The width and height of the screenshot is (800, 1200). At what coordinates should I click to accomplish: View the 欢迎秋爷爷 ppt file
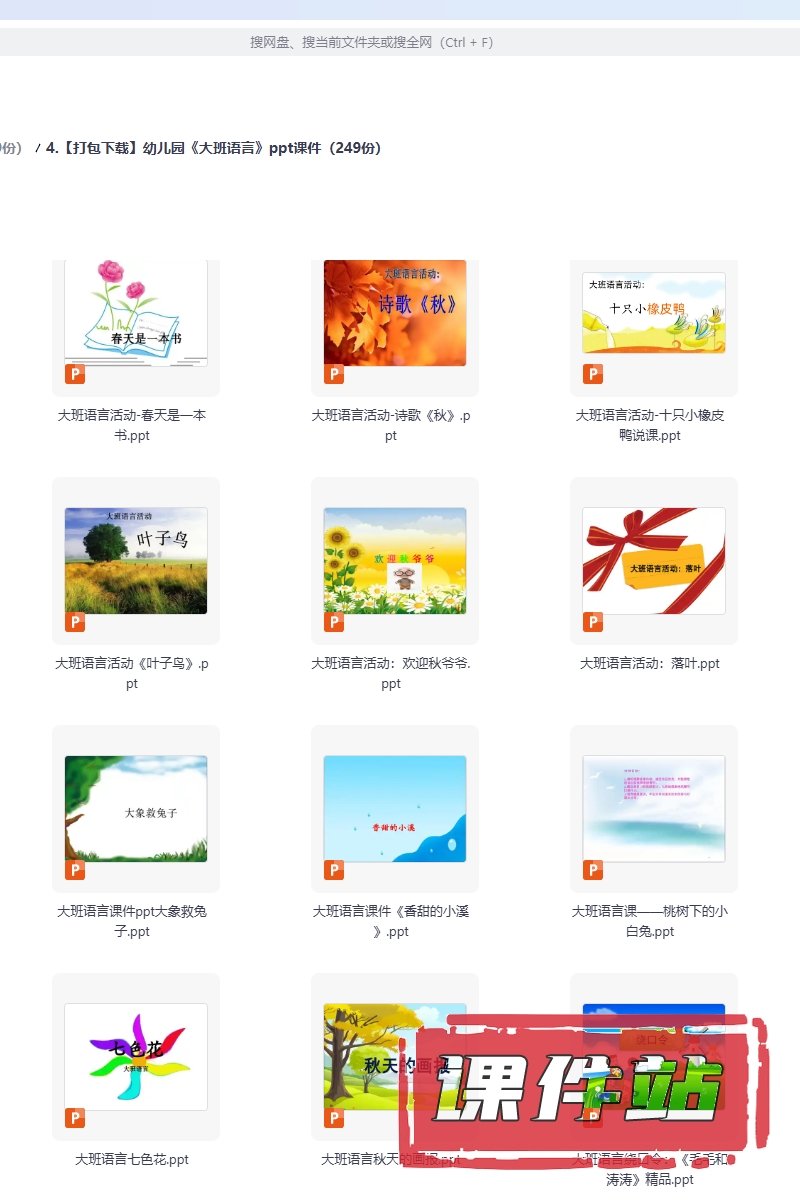395,560
